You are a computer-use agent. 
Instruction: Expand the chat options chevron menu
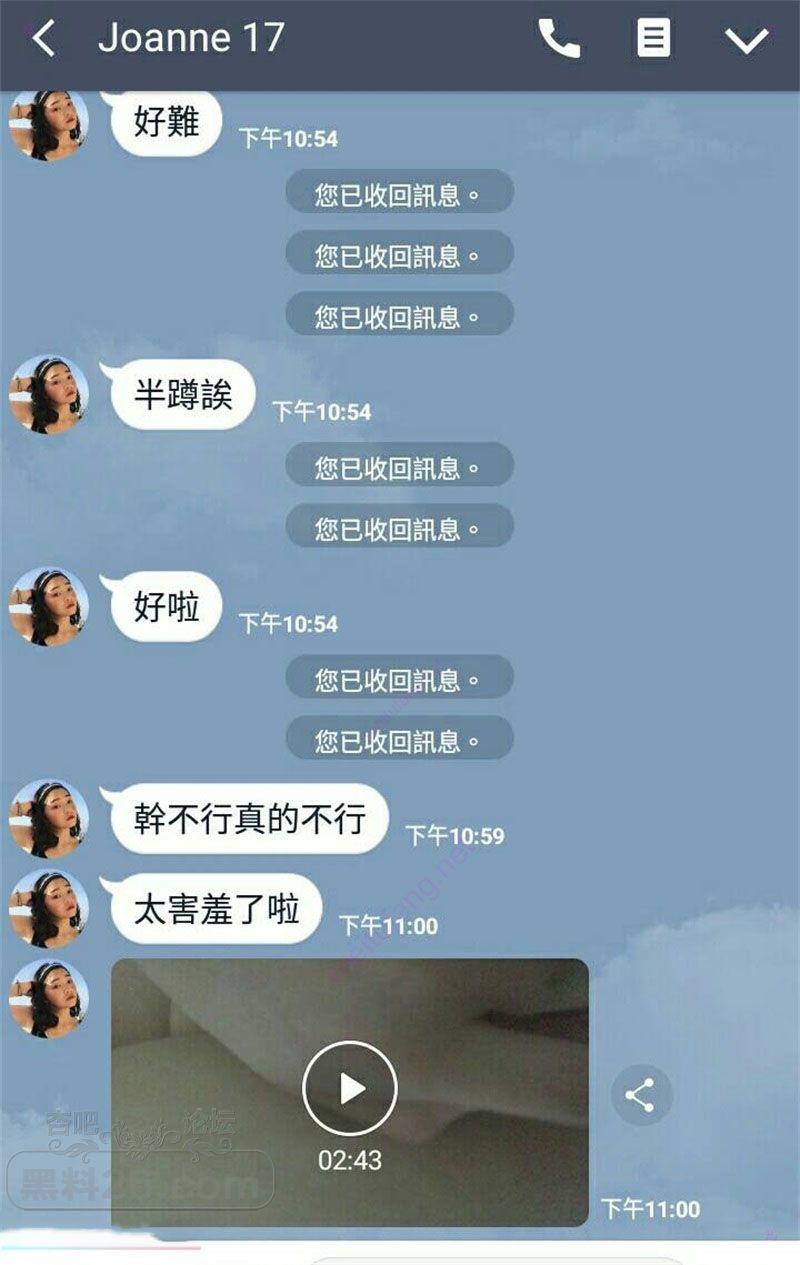click(746, 41)
